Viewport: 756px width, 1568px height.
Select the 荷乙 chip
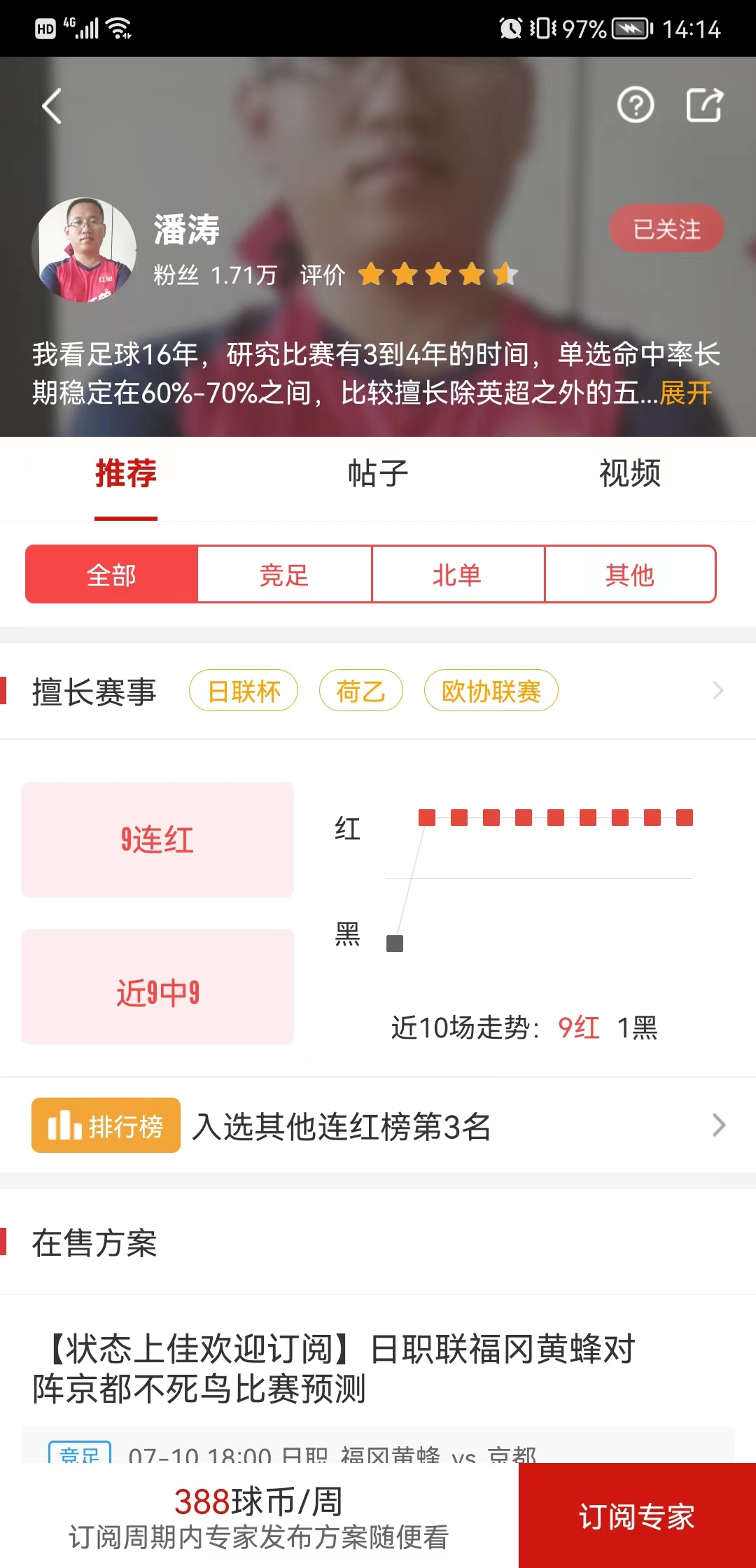tap(360, 692)
